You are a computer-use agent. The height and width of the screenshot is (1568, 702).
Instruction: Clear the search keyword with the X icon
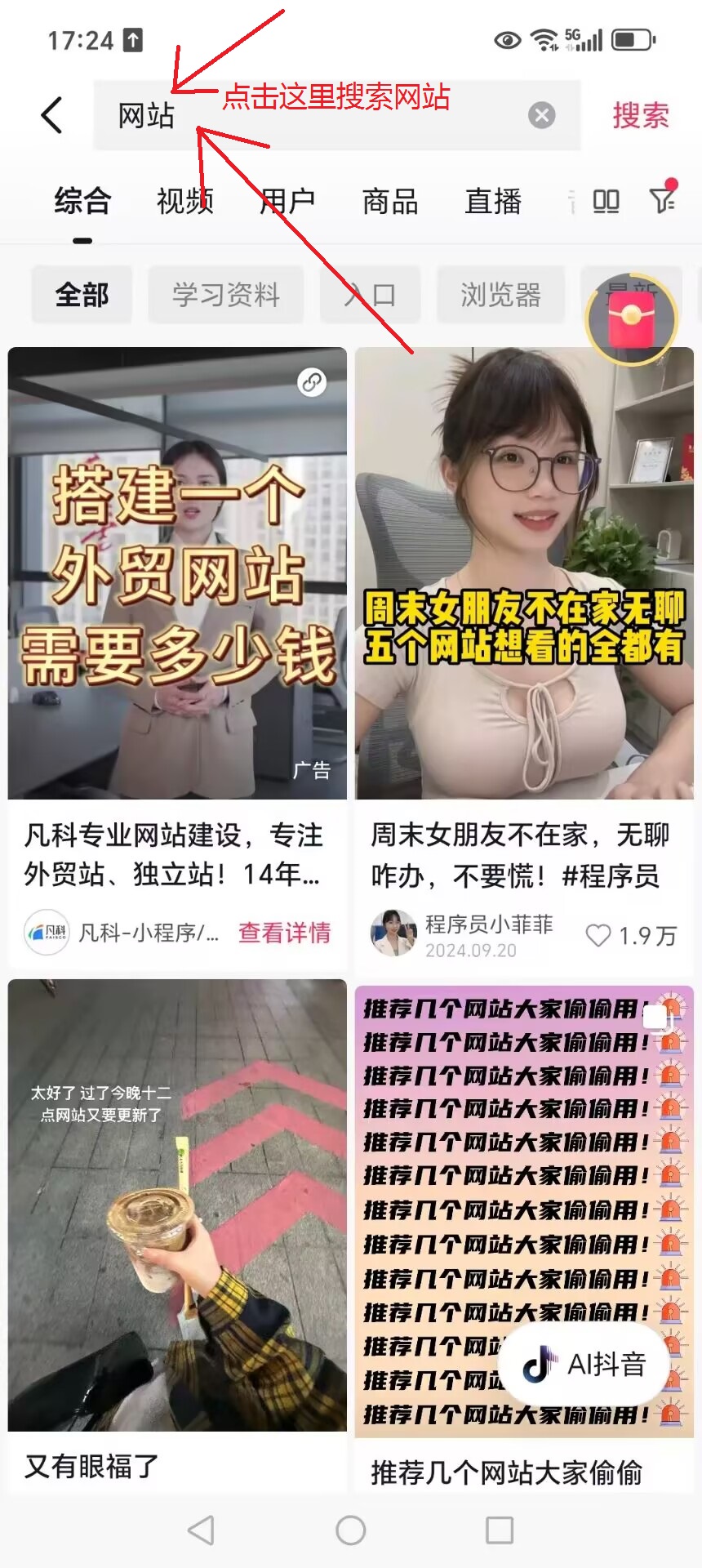tap(540, 114)
